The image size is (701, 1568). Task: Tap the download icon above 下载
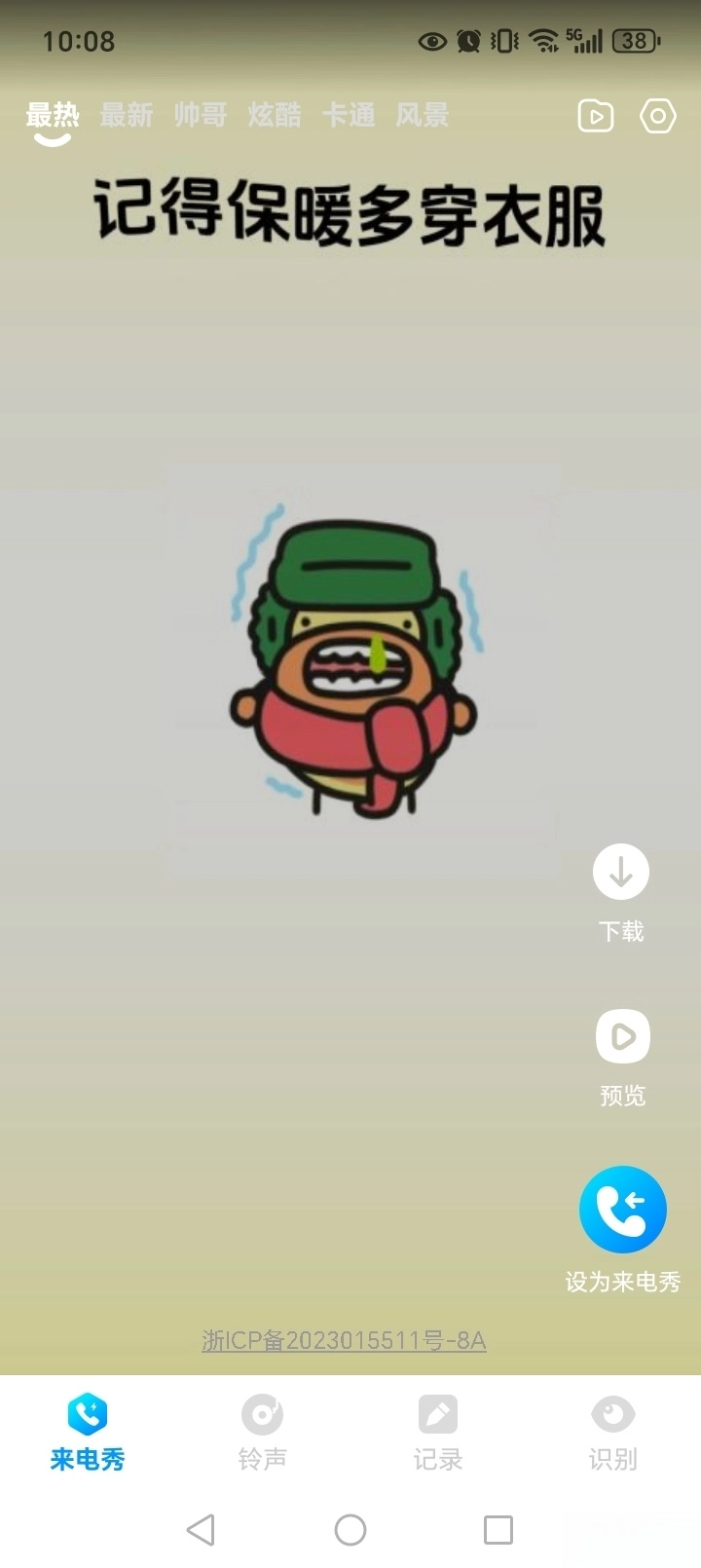click(x=620, y=872)
